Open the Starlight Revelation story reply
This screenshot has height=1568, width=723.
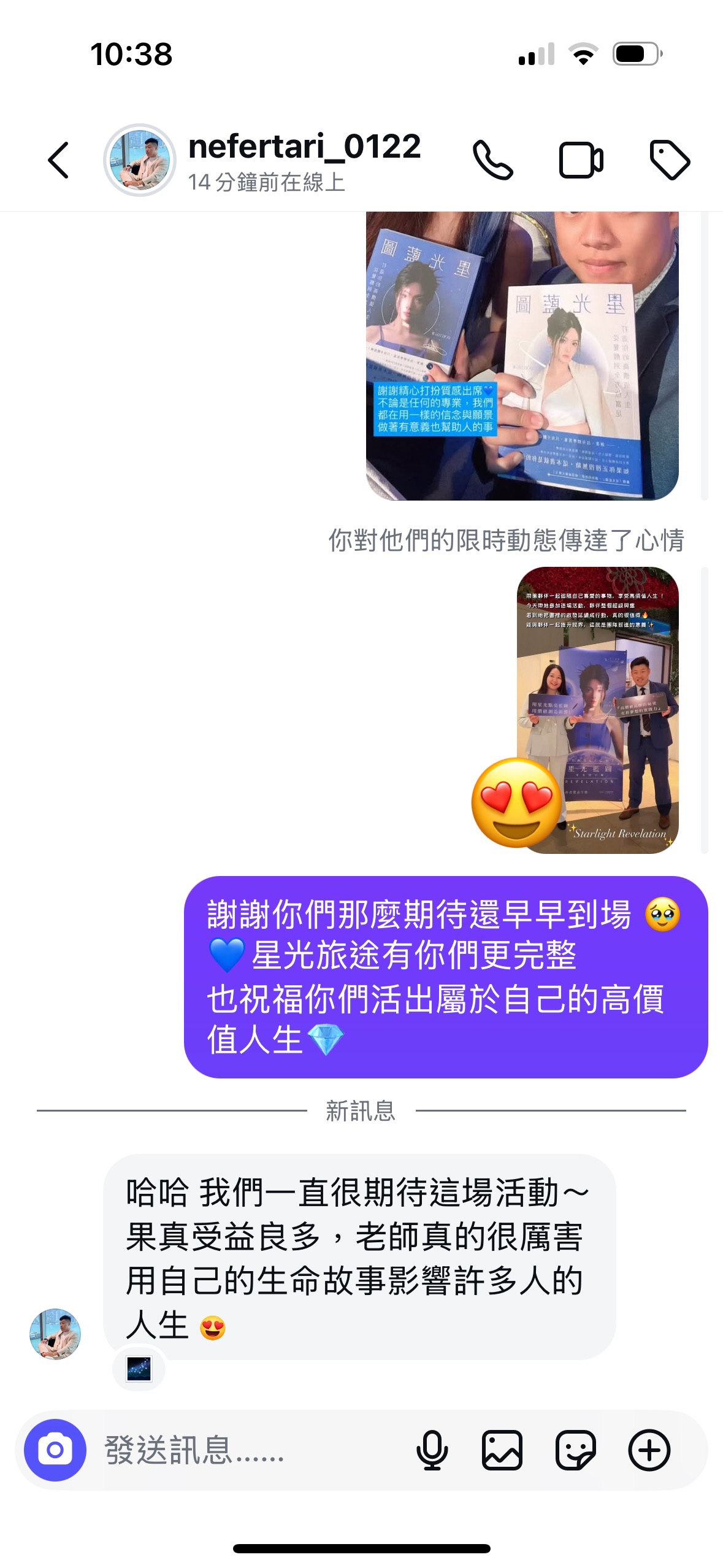pos(597,710)
